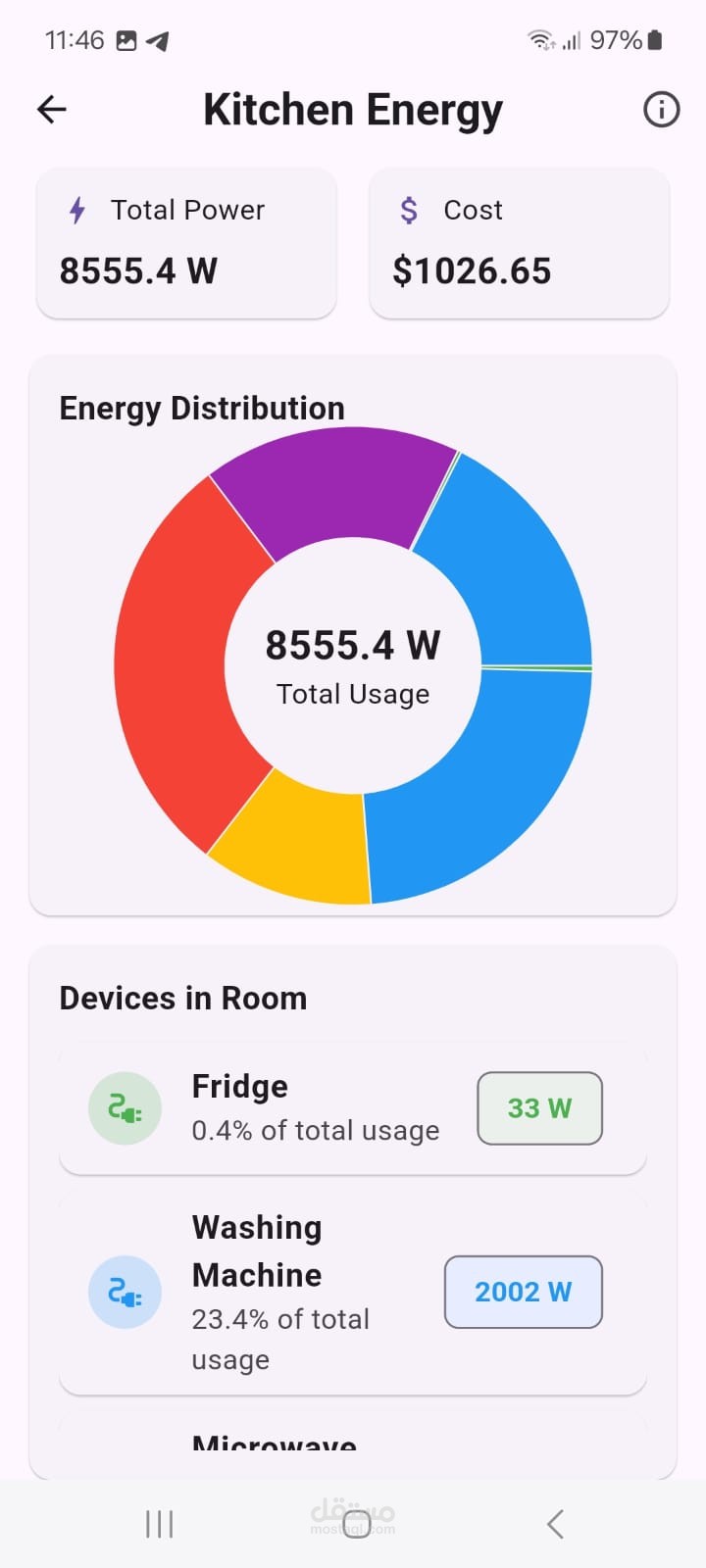Open the Washing Machine device row
The image size is (706, 1568).
pyautogui.click(x=353, y=1292)
